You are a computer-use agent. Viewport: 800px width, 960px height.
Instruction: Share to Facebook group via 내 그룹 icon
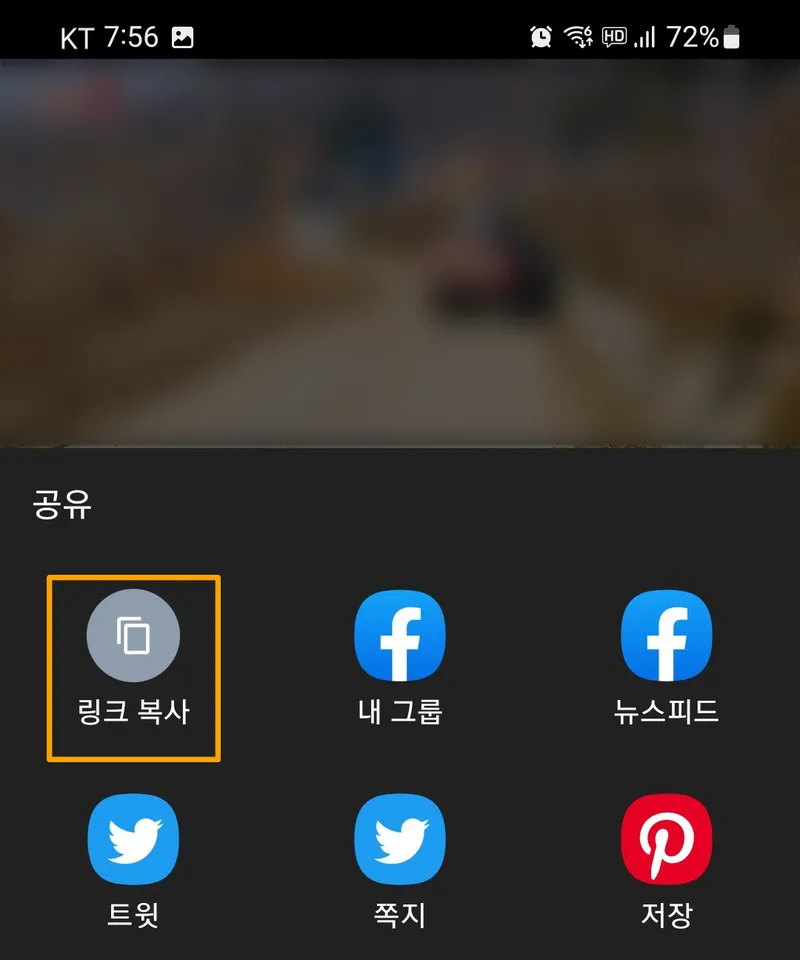coord(400,635)
